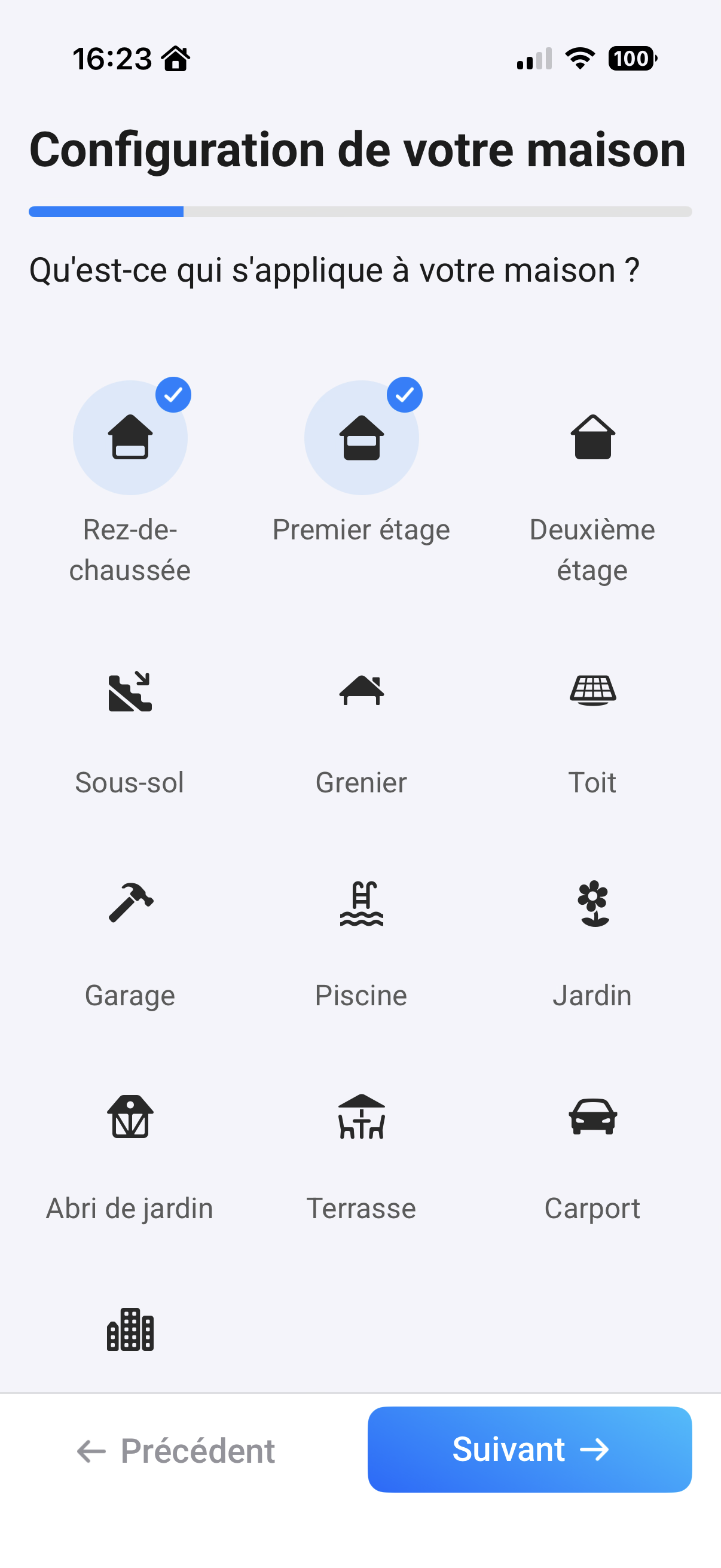Deselect the Rez-de-chaussée option

pos(130,438)
